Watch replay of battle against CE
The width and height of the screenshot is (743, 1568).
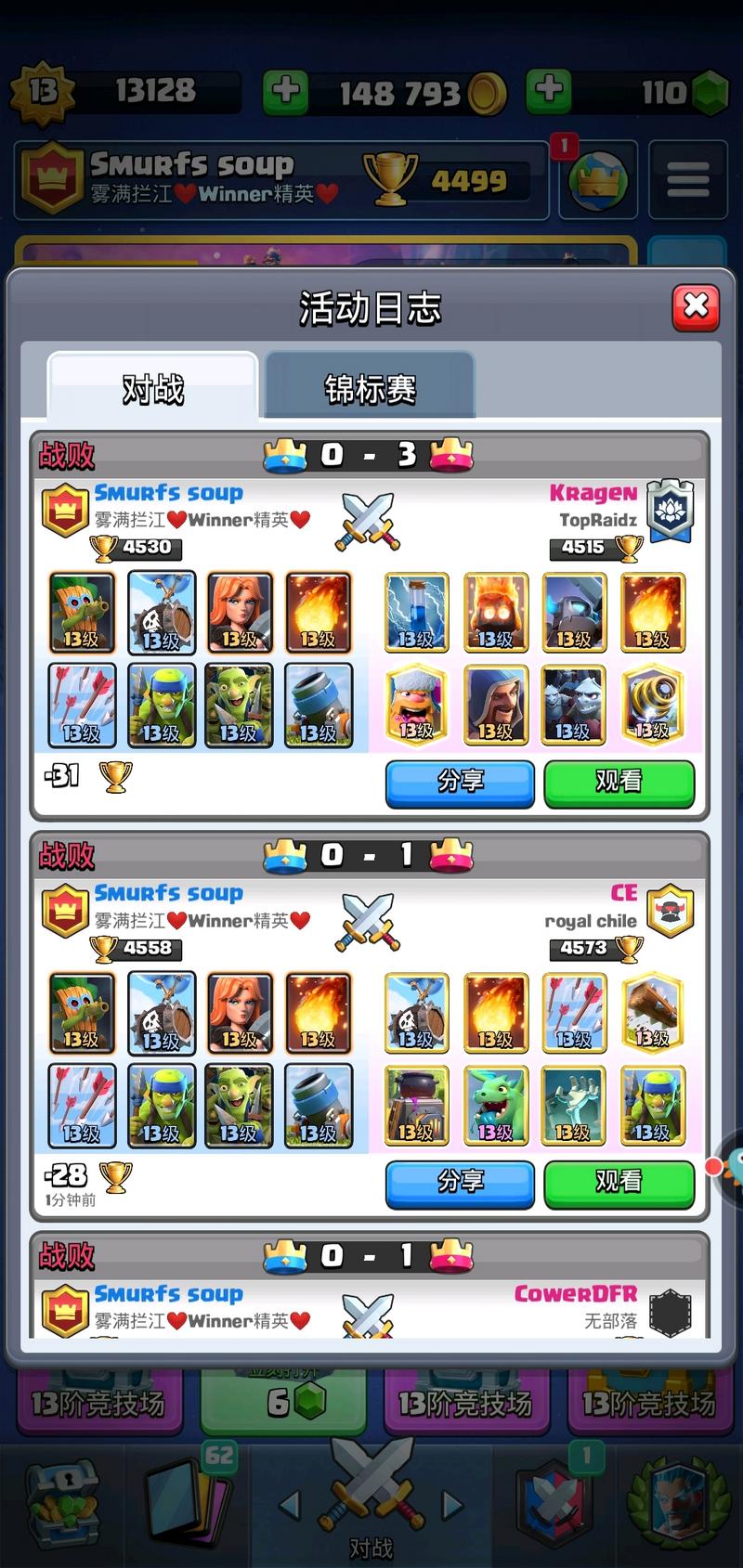tap(619, 1182)
